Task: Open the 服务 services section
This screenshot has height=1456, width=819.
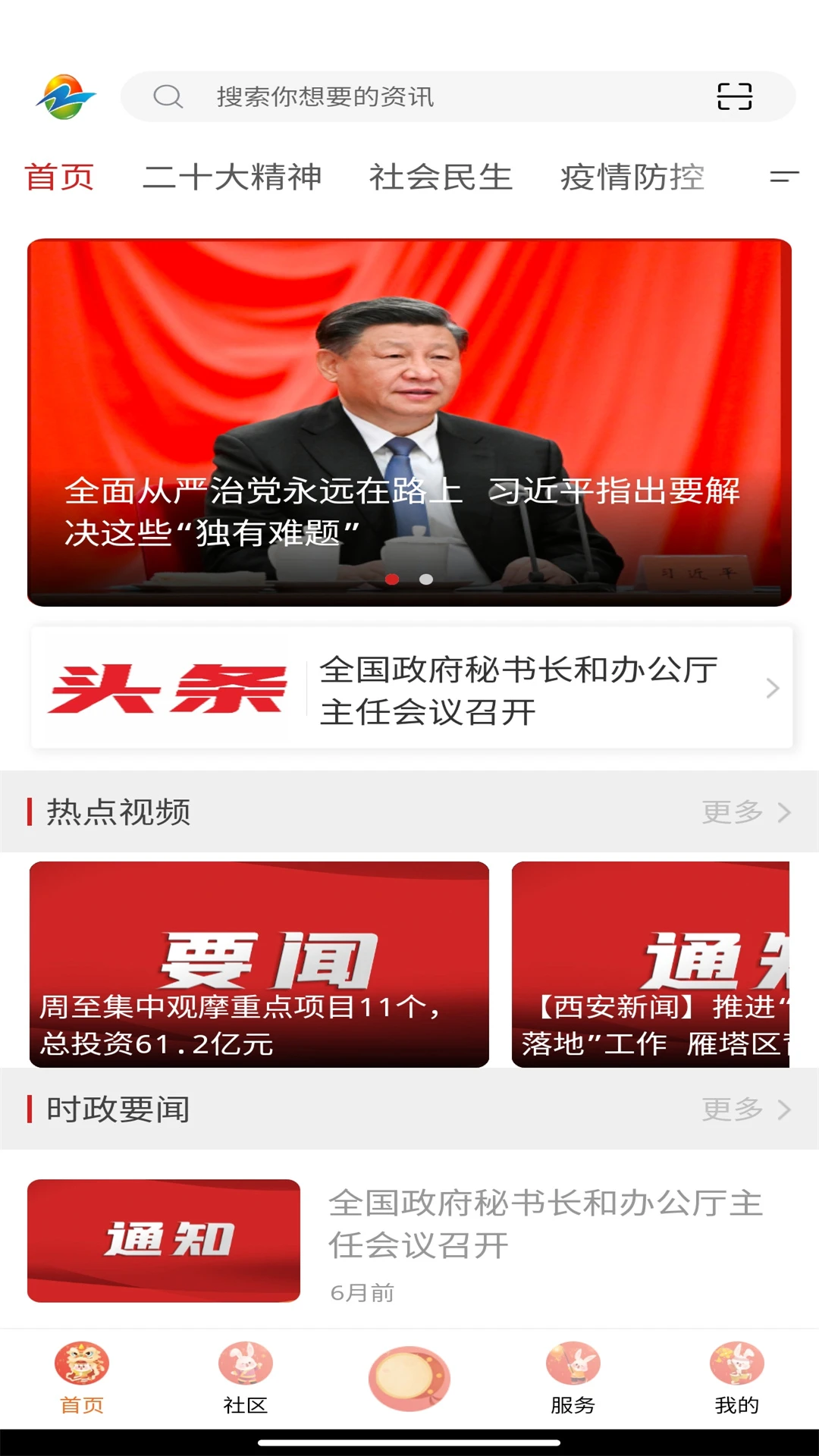Action: point(573,1379)
